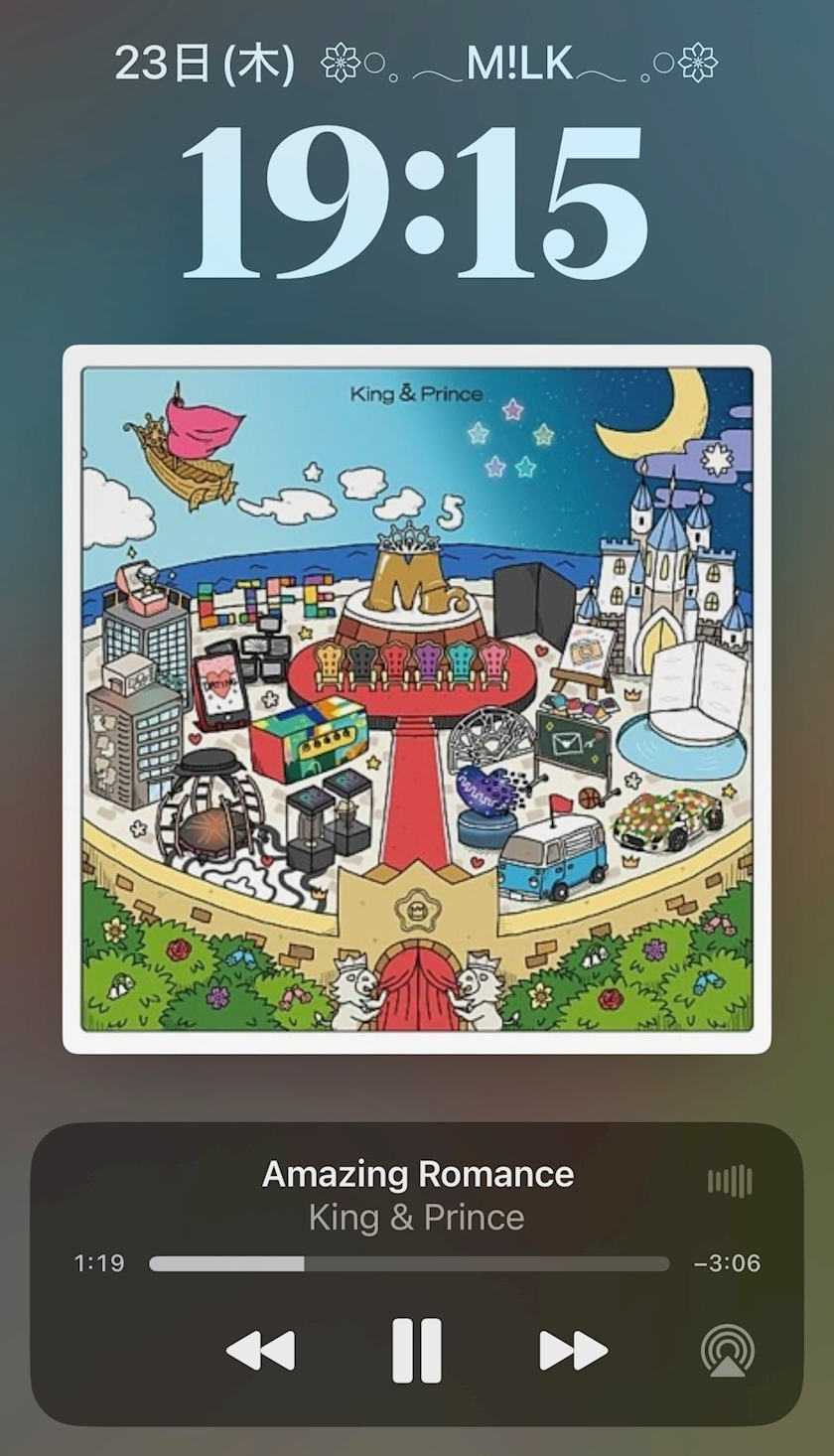This screenshot has height=1456, width=834.
Task: Go back to previous track
Action: click(260, 1351)
